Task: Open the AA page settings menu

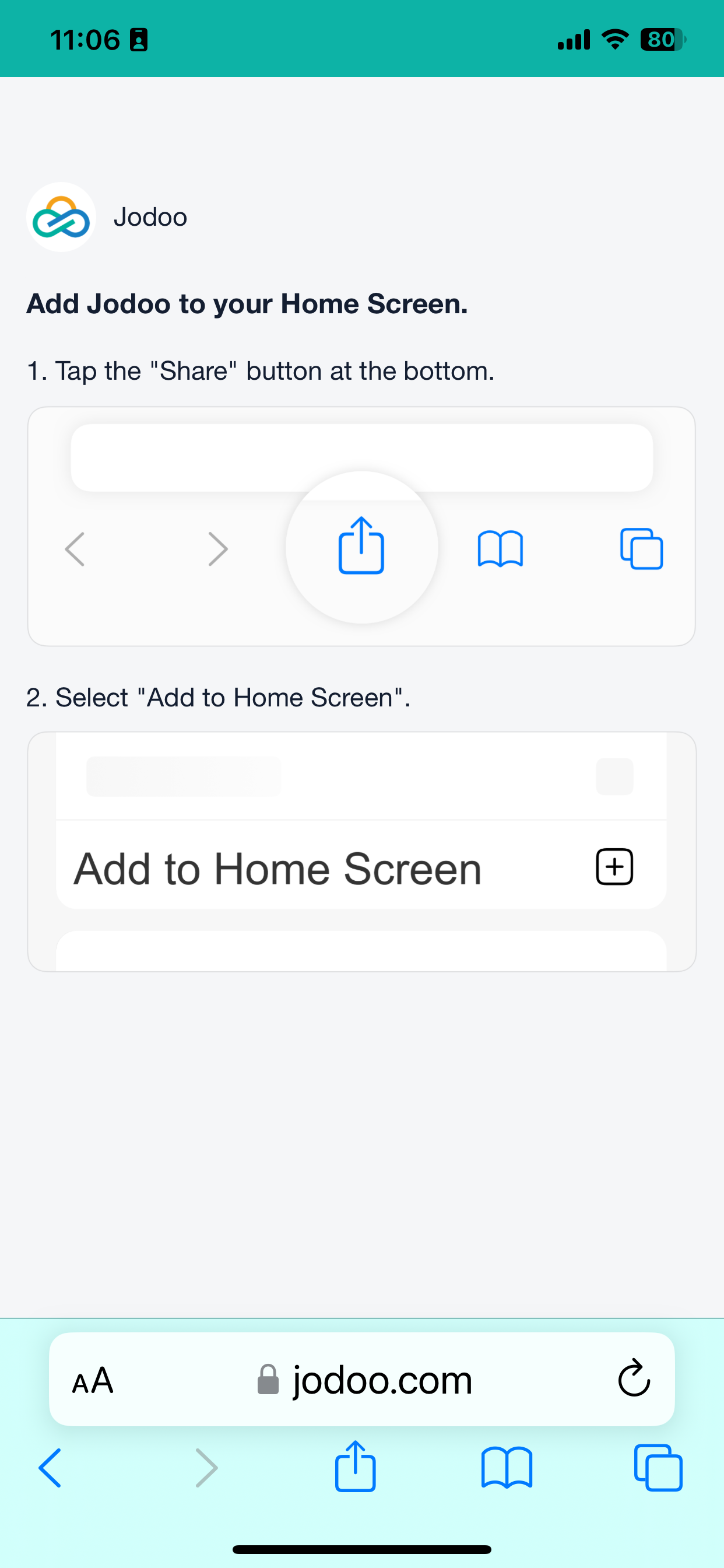Action: (93, 1380)
